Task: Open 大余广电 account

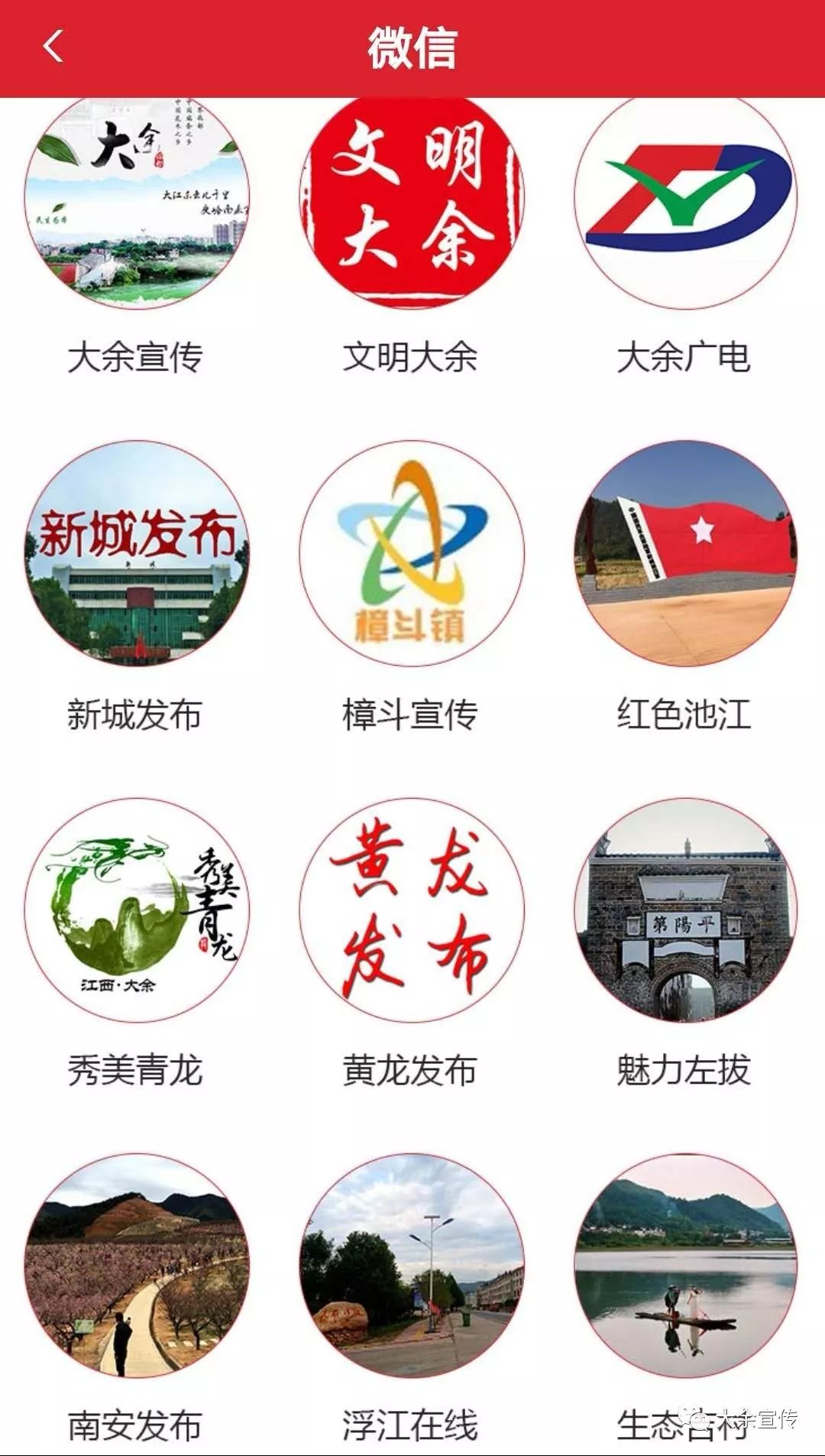Action: coord(685,203)
